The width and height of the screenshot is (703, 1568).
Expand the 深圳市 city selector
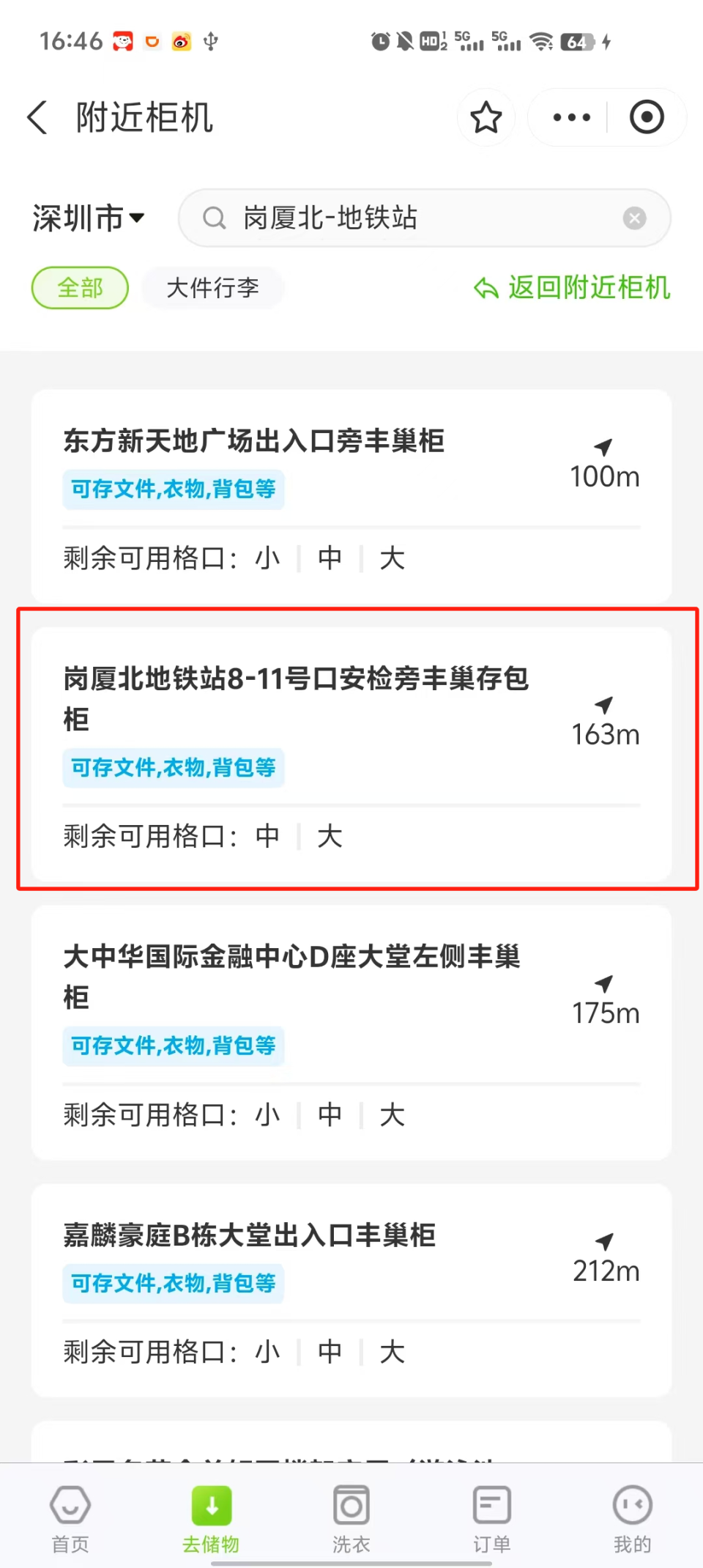[x=88, y=218]
